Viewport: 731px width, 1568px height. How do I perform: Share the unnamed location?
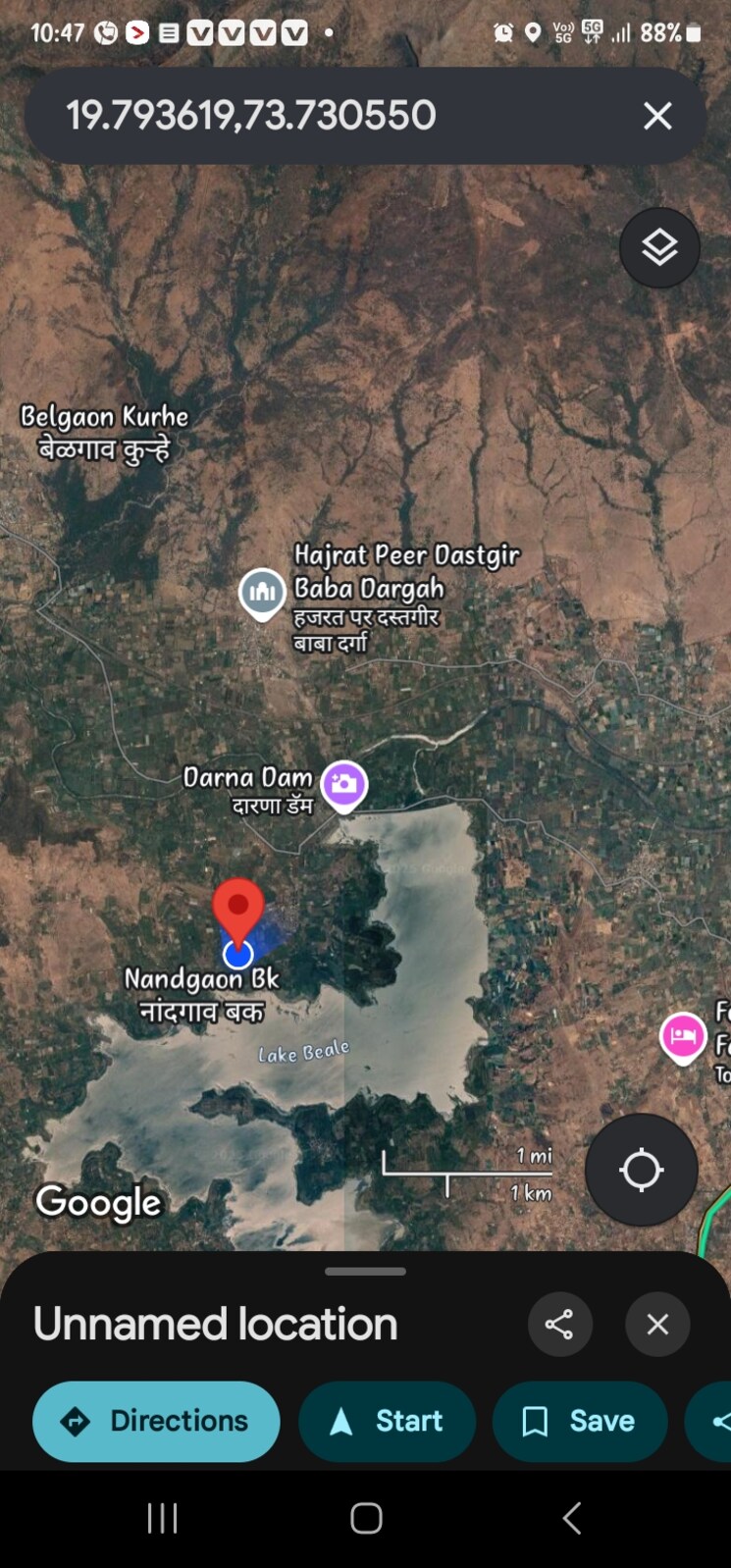tap(559, 1324)
